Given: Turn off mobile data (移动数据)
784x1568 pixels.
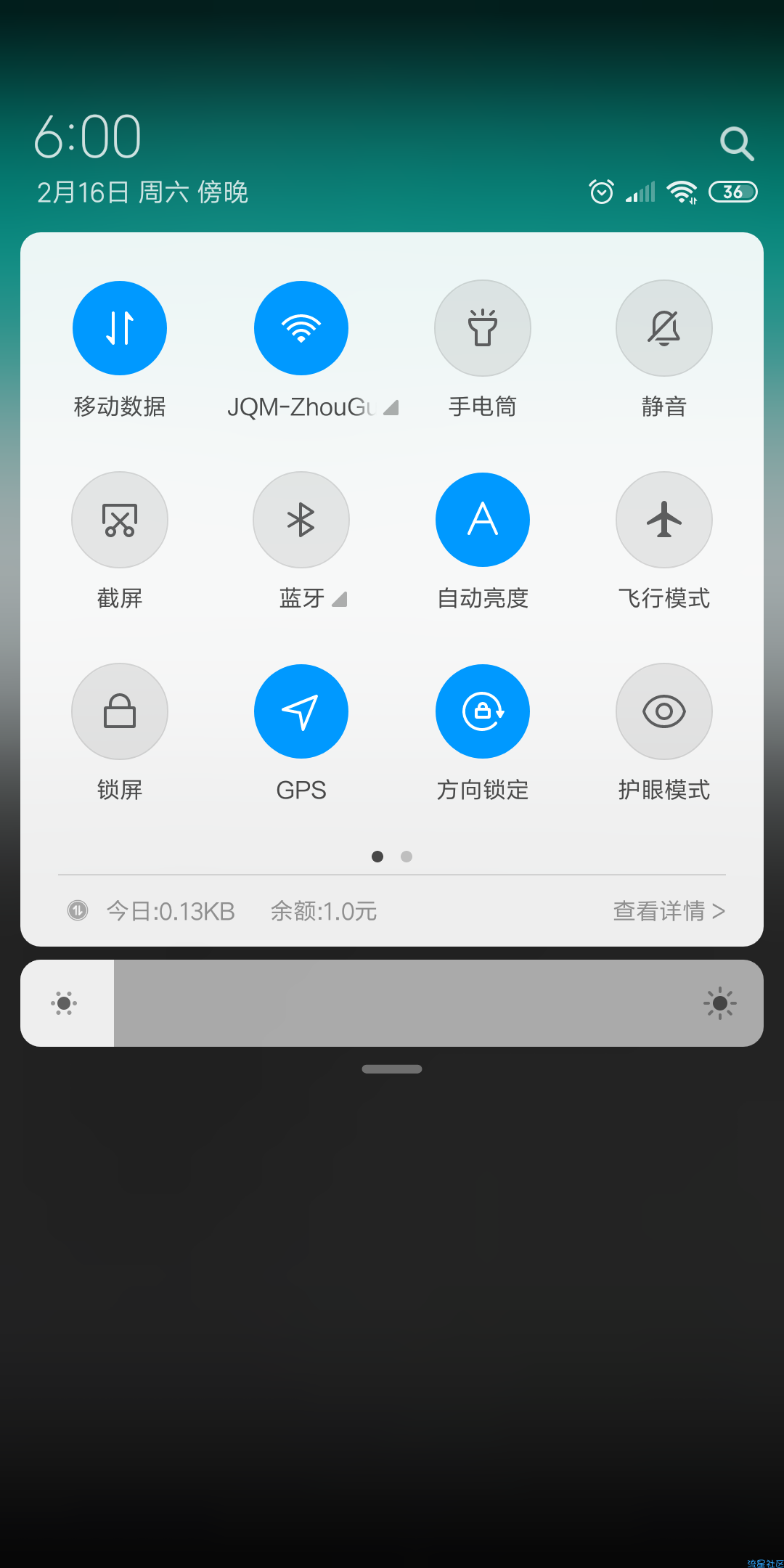Looking at the screenshot, I should 120,328.
